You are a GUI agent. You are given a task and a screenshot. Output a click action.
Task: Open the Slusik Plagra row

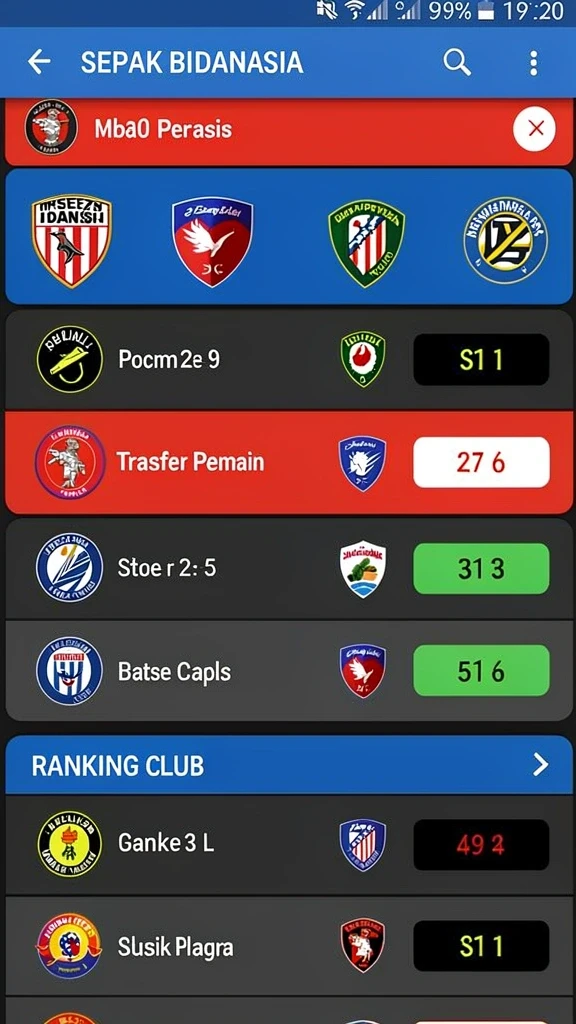click(x=289, y=946)
